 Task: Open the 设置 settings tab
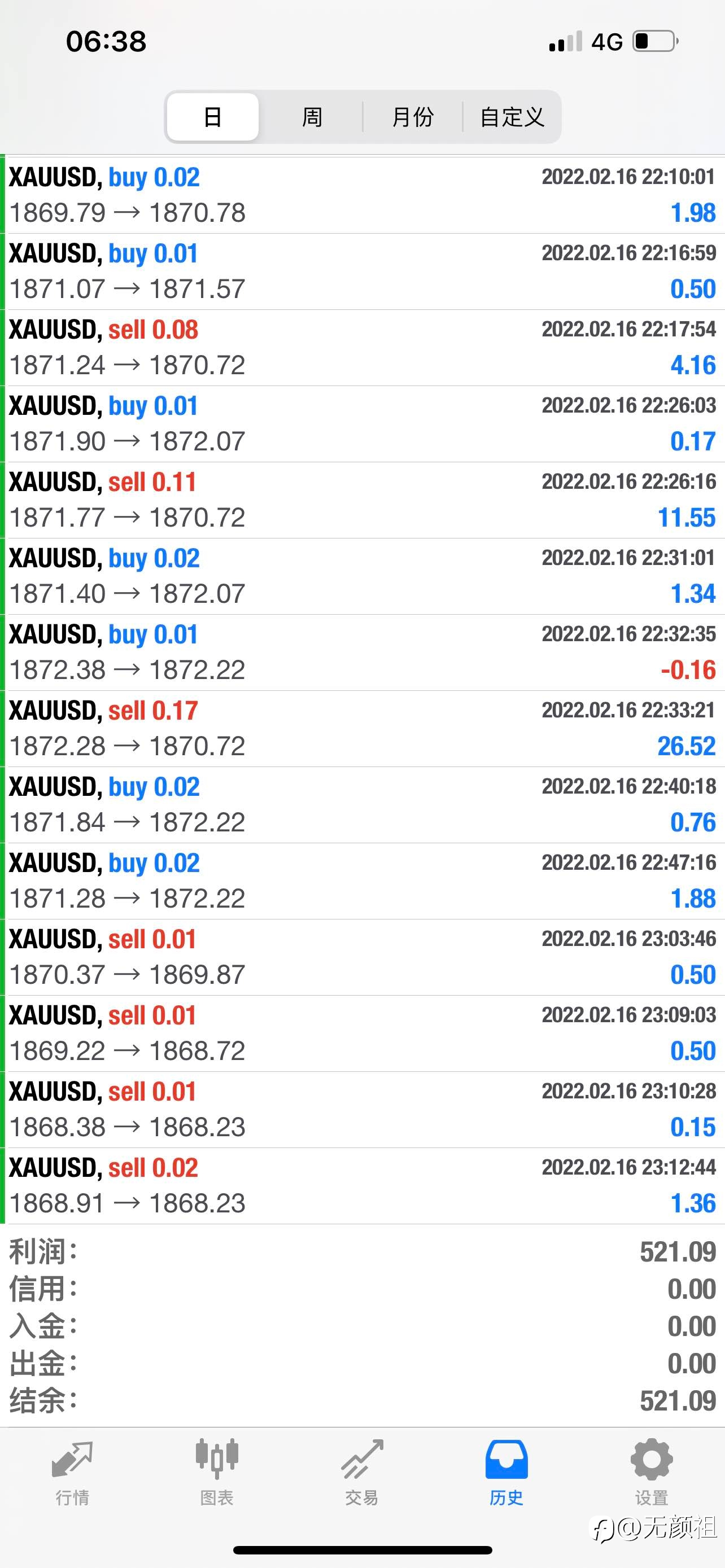pyautogui.click(x=652, y=1473)
